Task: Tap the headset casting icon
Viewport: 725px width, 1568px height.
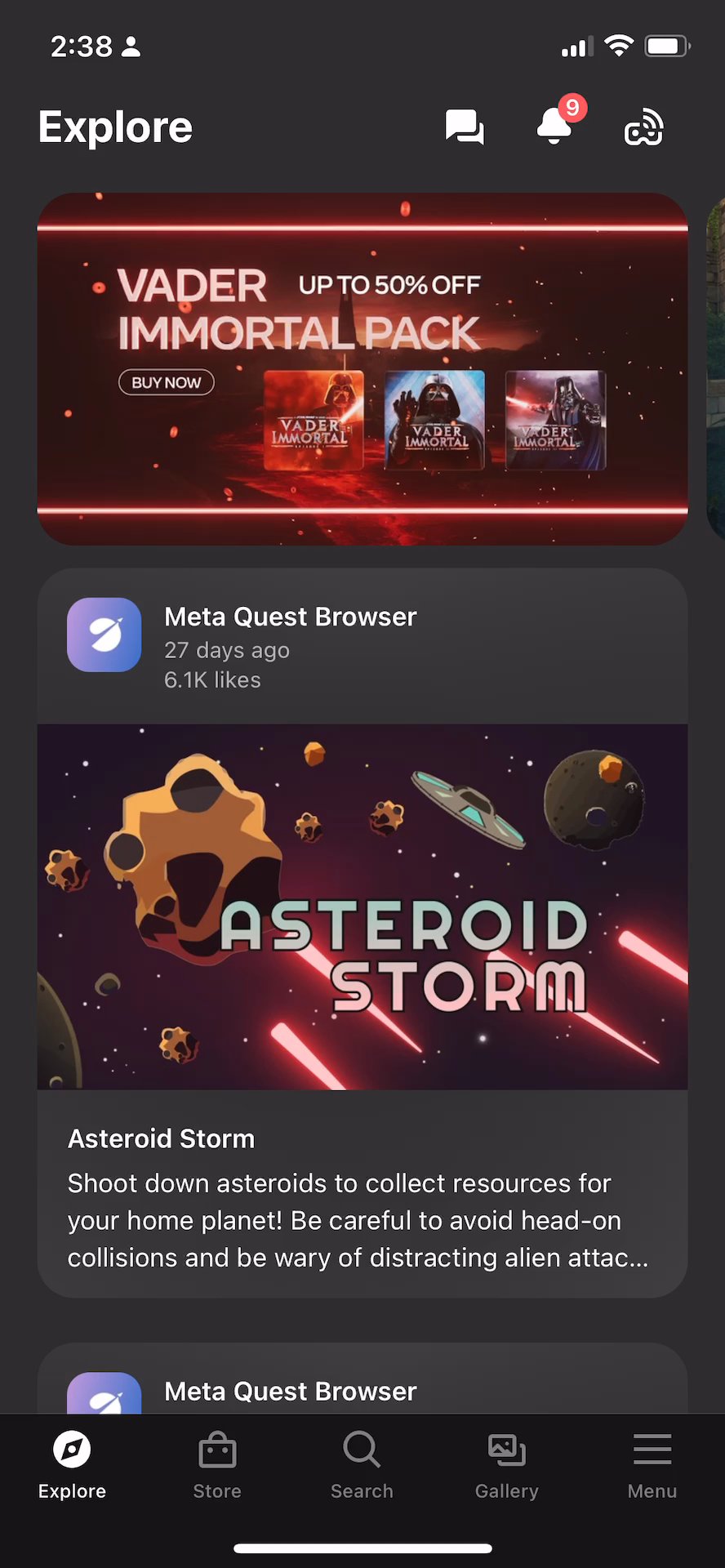Action: click(x=644, y=127)
